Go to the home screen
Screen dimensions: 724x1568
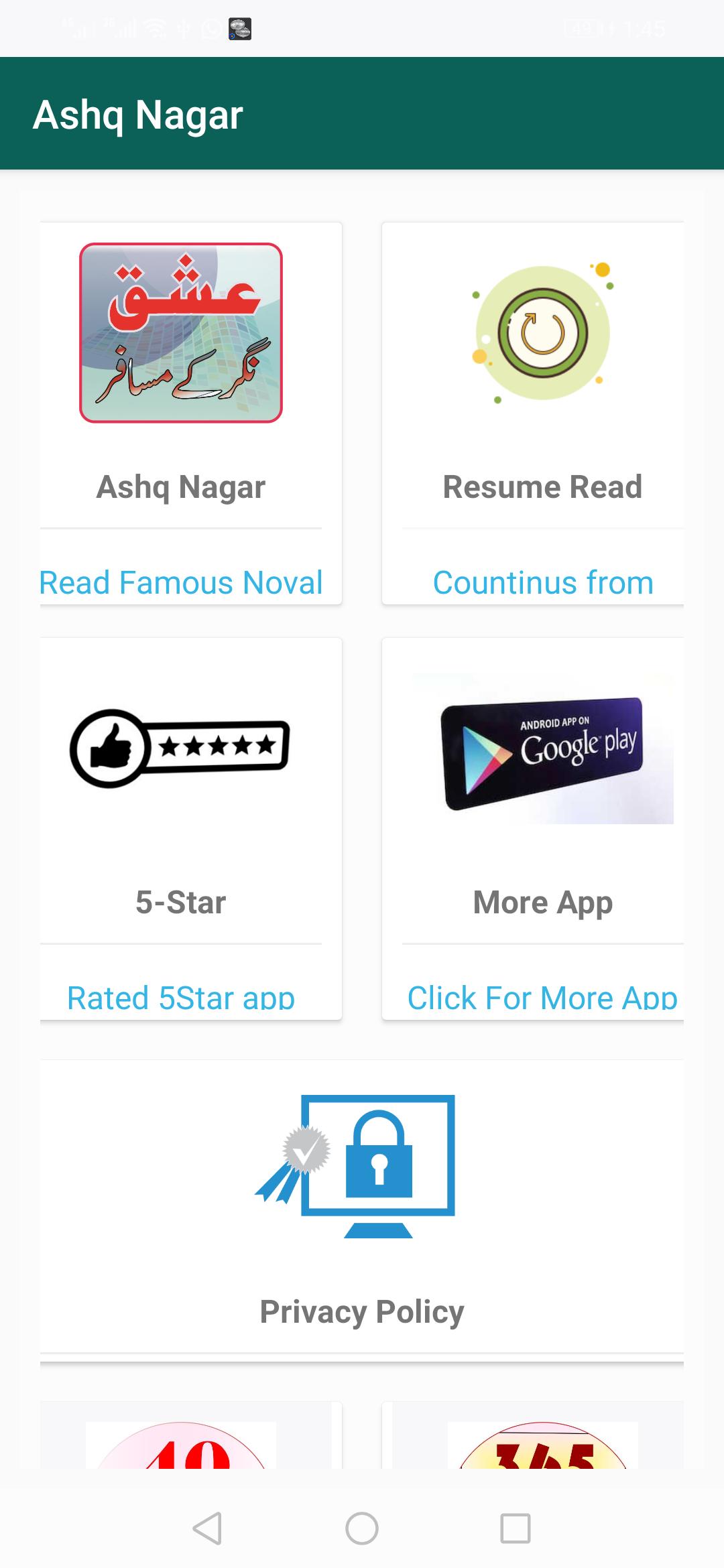(x=362, y=1528)
